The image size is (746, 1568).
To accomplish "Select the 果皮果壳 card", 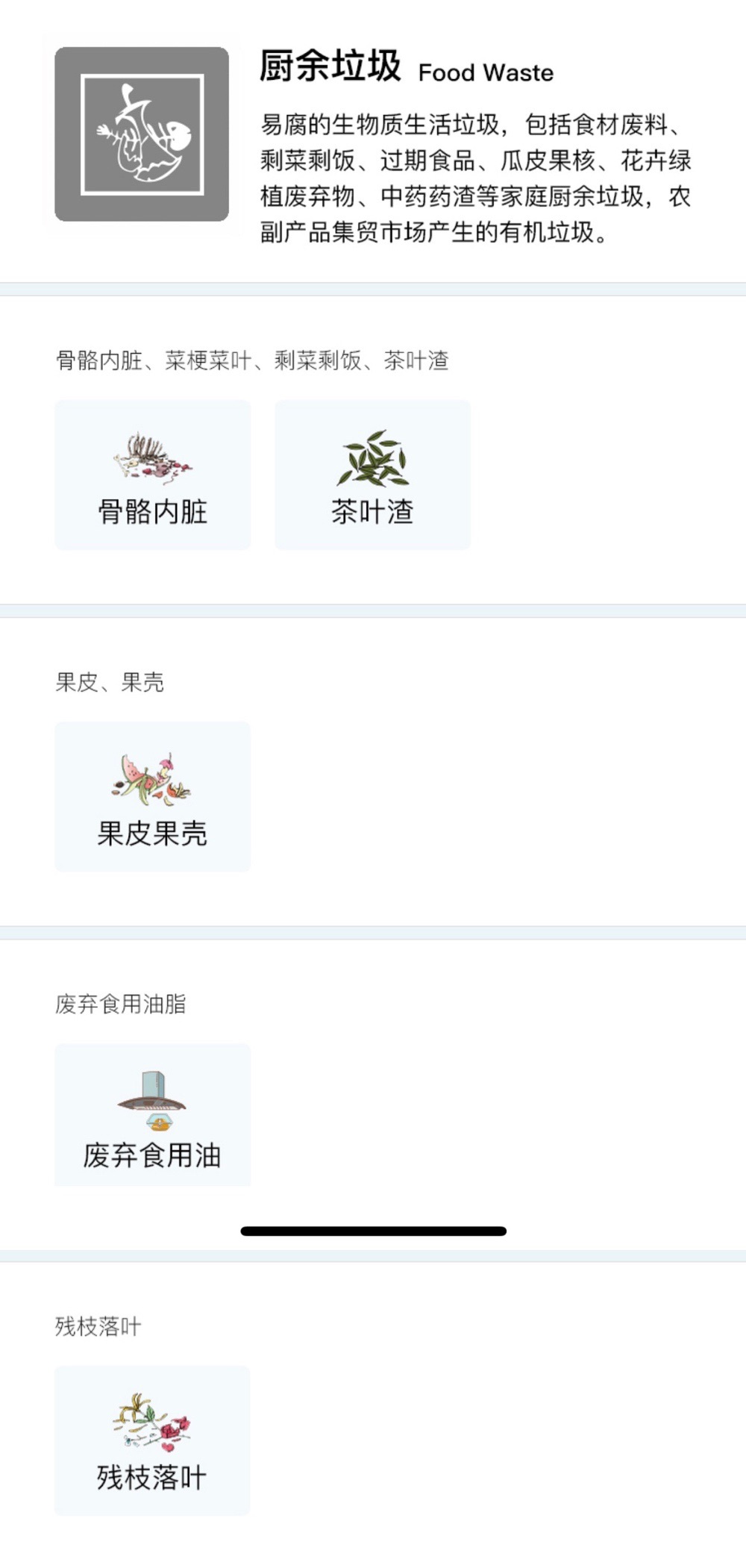I will pyautogui.click(x=152, y=796).
